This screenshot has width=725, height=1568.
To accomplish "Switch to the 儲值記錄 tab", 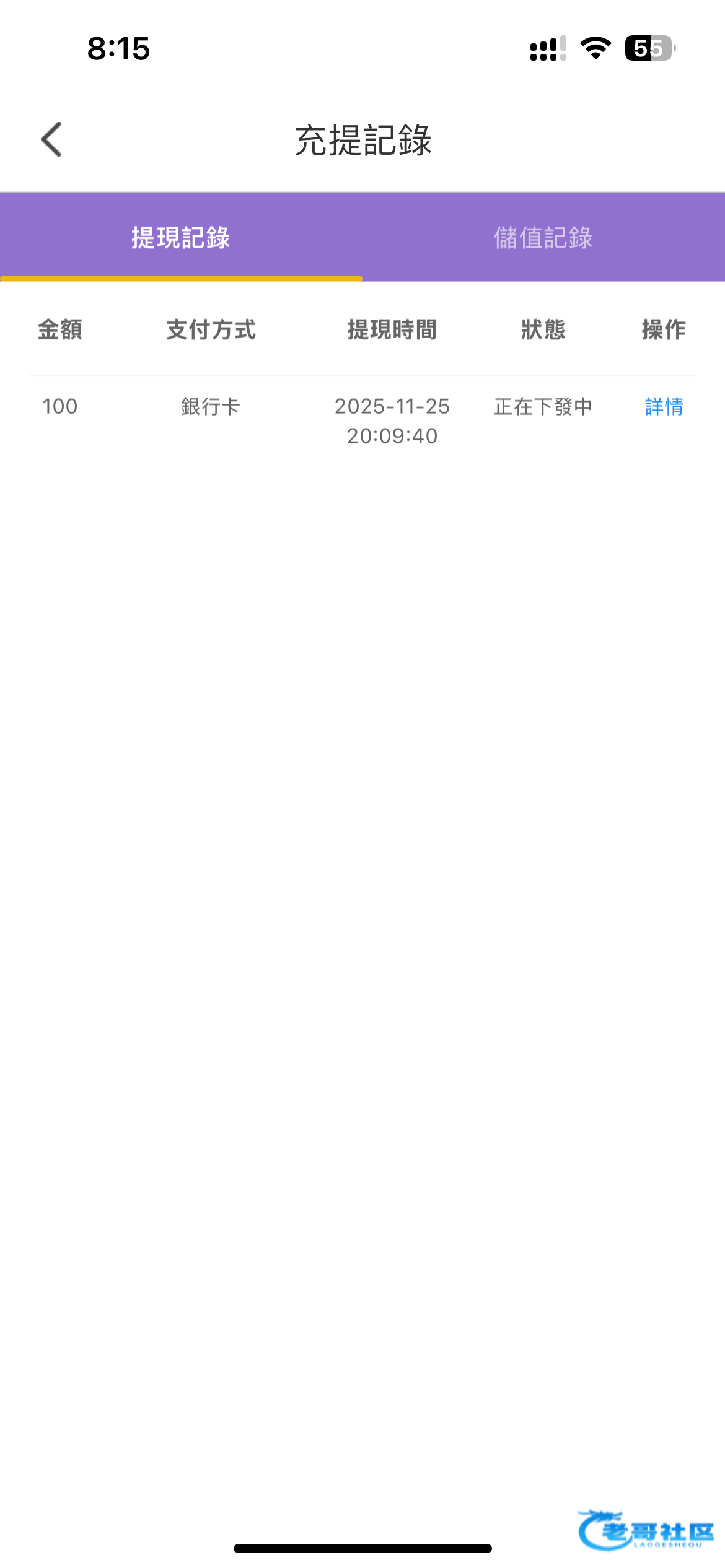I will pyautogui.click(x=543, y=238).
